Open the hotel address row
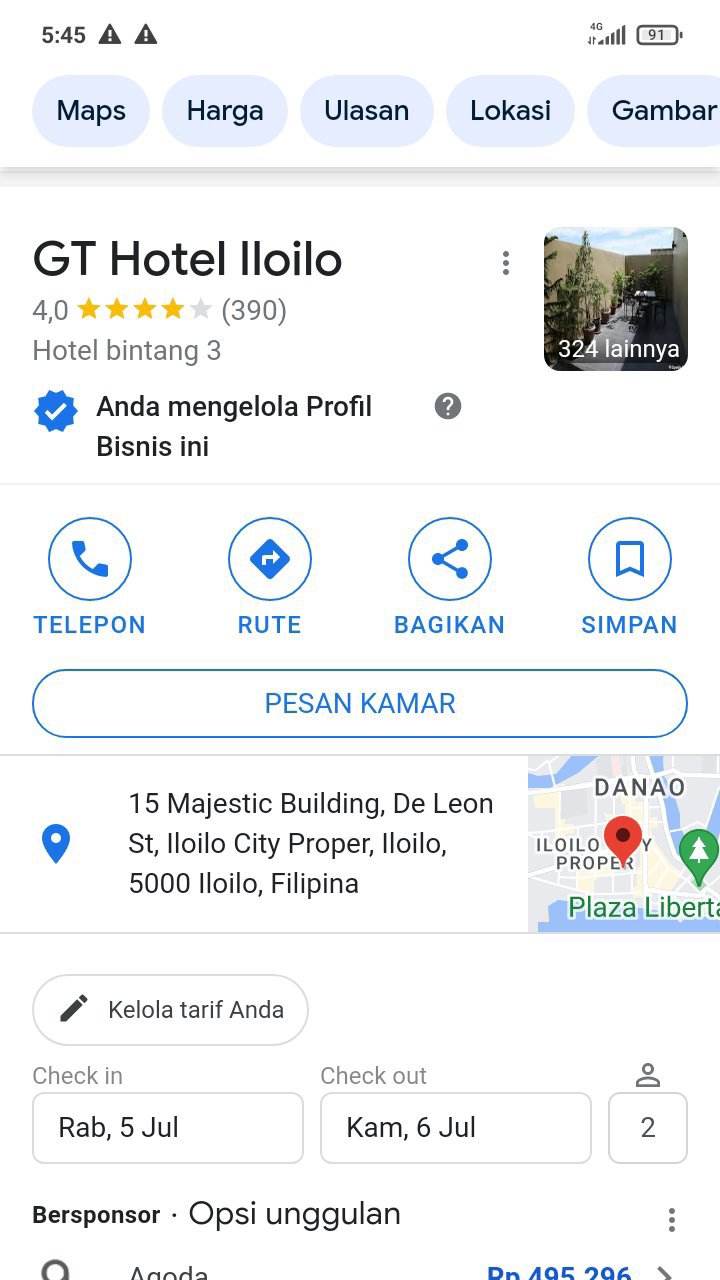This screenshot has width=720, height=1280. tap(264, 844)
